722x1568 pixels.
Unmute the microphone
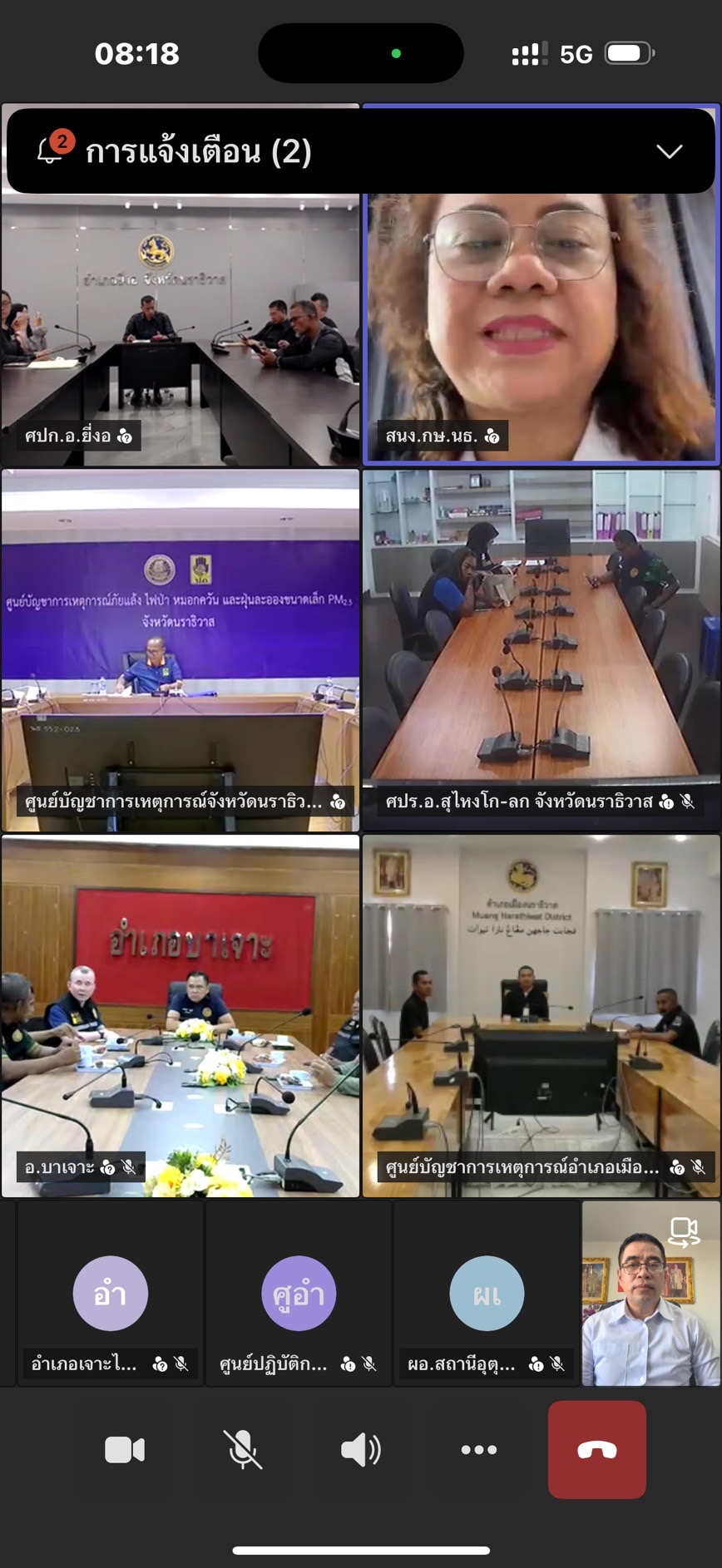coord(243,1450)
